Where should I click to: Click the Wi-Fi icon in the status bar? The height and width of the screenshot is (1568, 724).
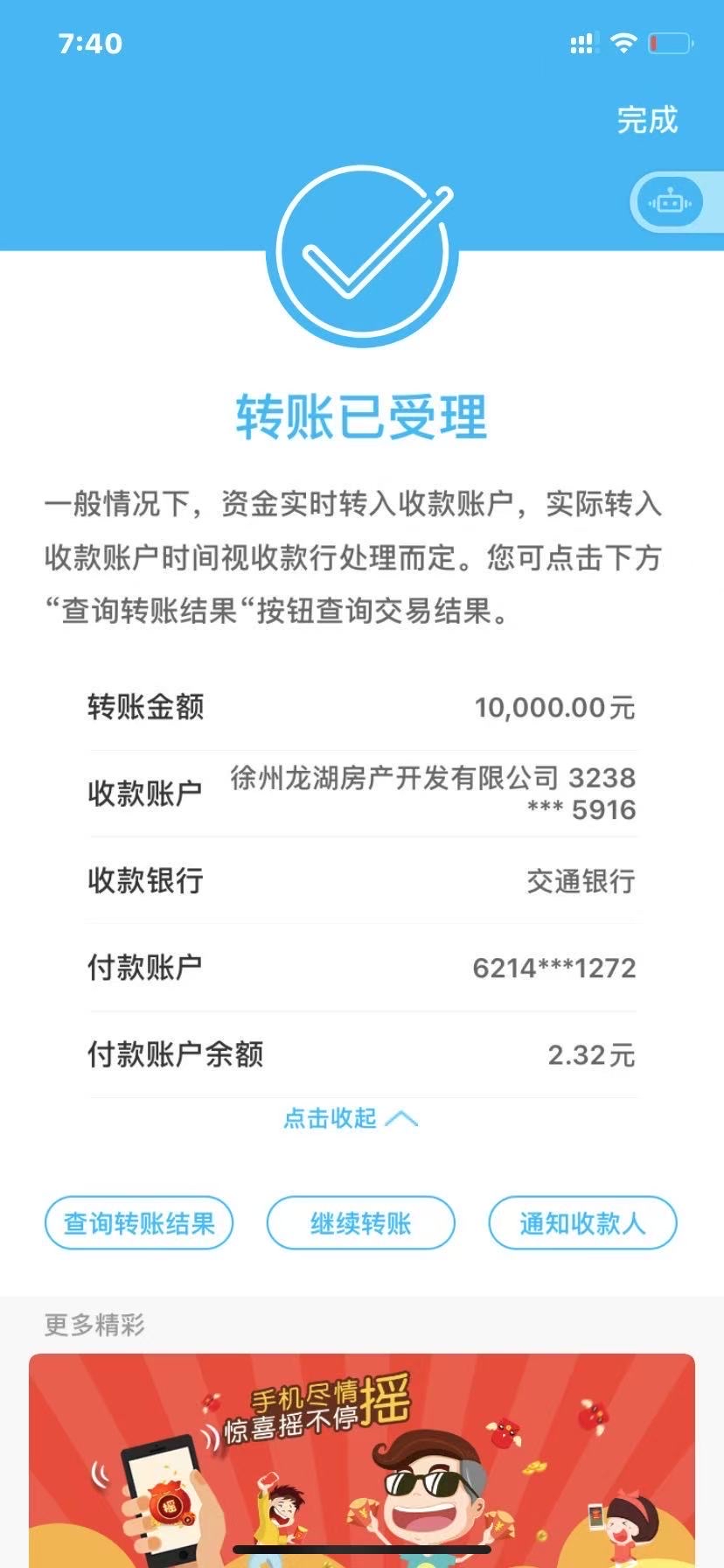pyautogui.click(x=623, y=42)
